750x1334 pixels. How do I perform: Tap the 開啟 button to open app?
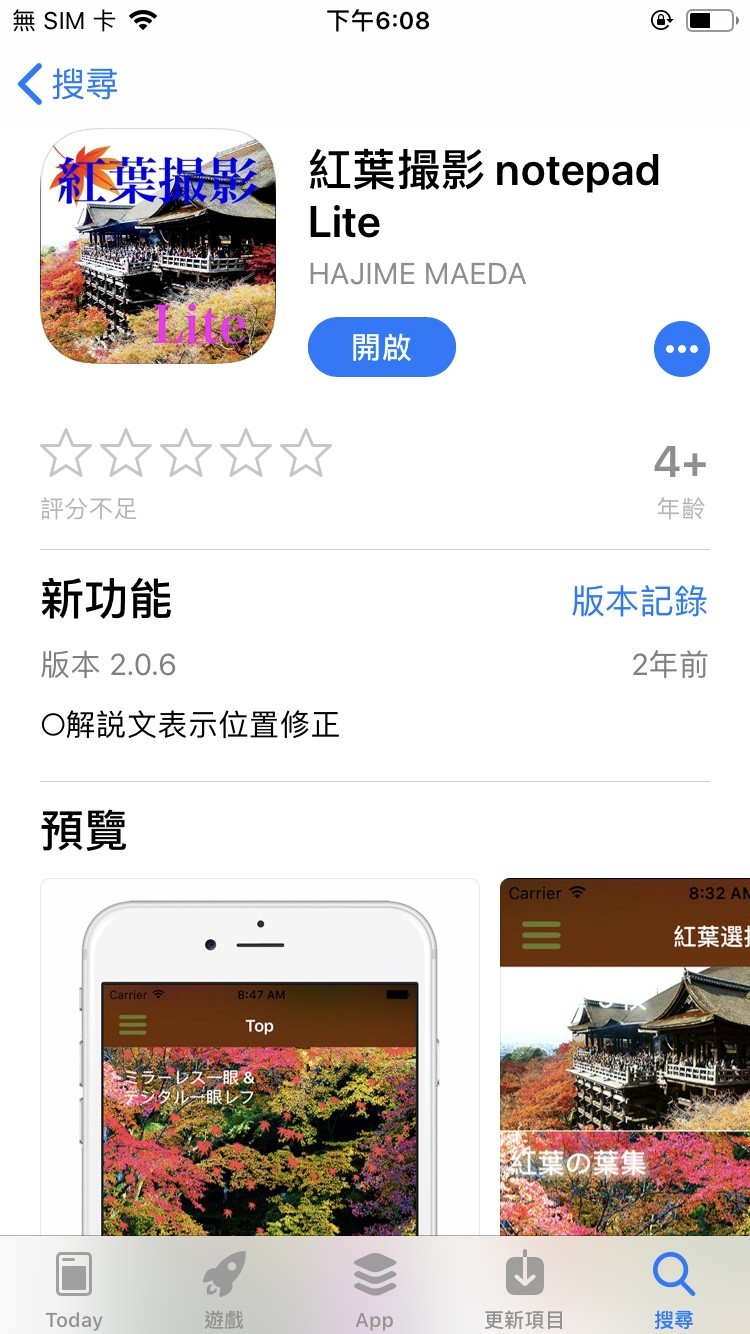[381, 347]
